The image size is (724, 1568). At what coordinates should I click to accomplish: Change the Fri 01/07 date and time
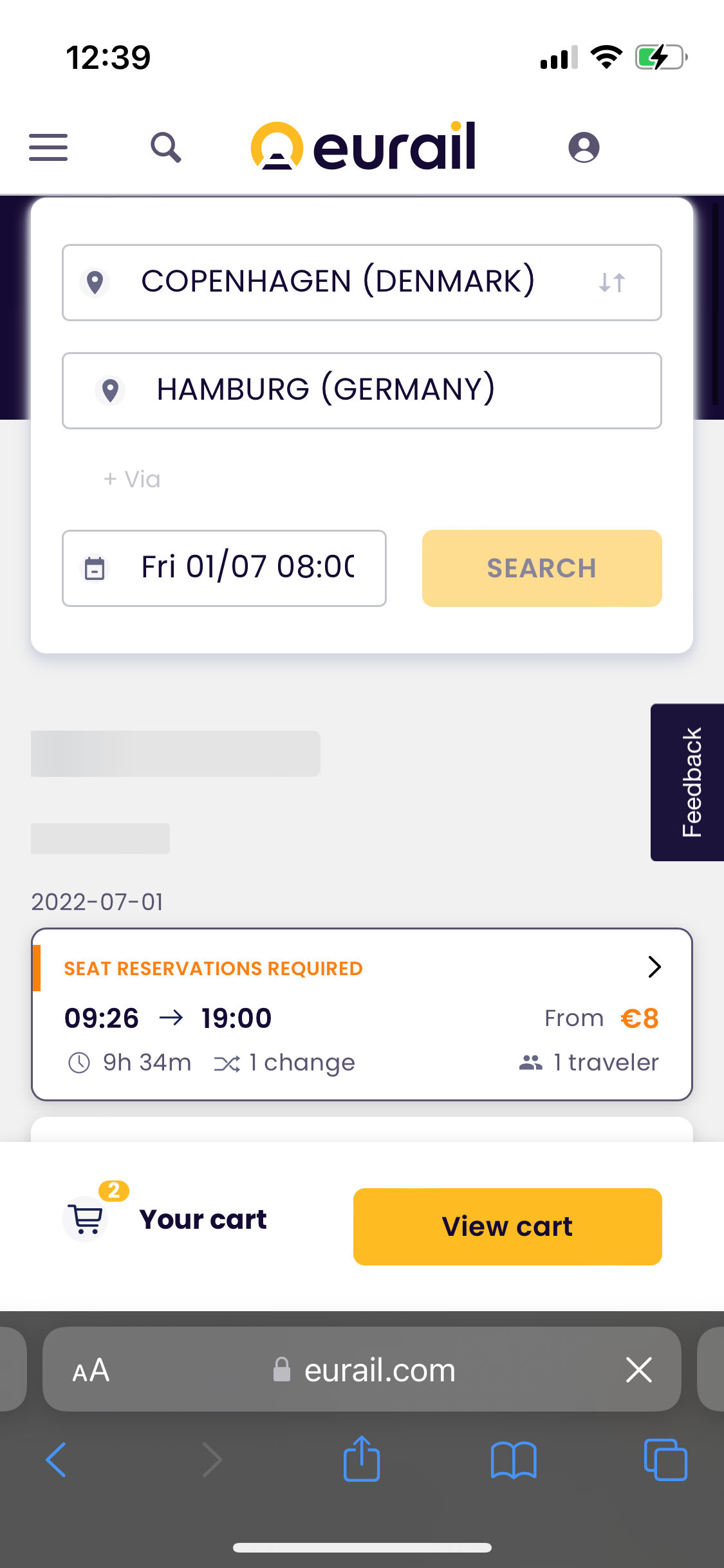(224, 568)
